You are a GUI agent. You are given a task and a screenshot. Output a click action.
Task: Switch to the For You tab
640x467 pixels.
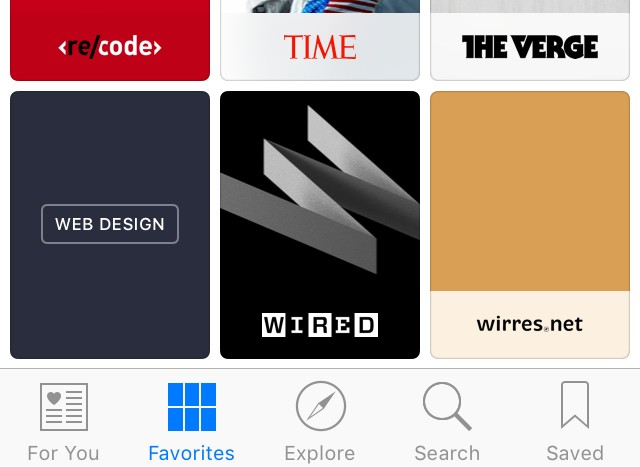pos(64,420)
